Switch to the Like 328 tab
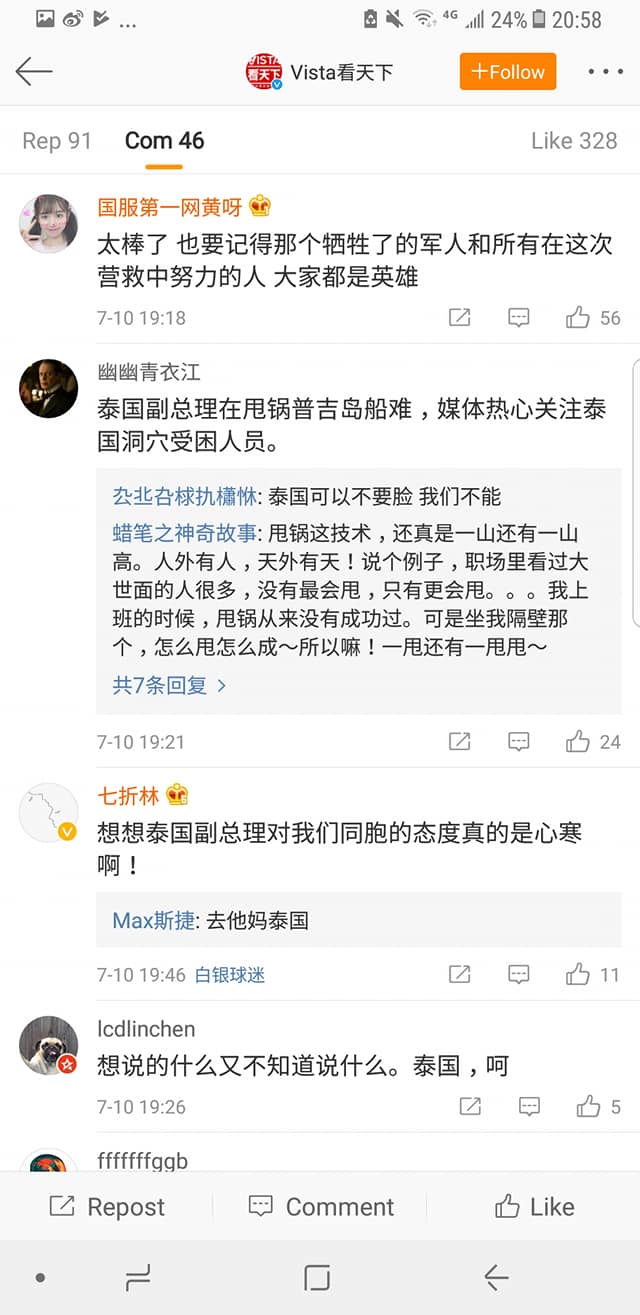The width and height of the screenshot is (640, 1315). pos(574,141)
